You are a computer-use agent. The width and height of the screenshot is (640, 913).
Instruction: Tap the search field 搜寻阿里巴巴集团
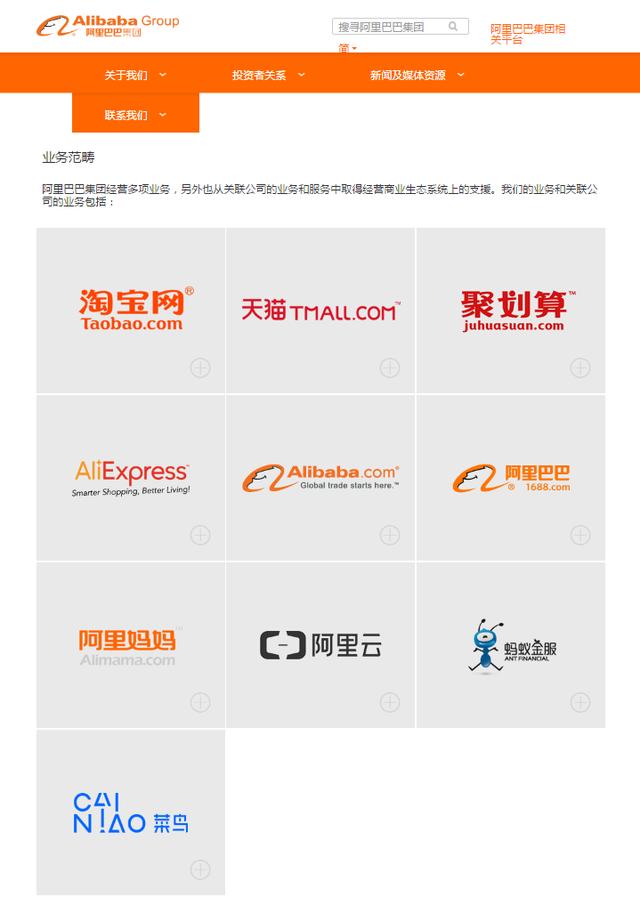point(388,27)
